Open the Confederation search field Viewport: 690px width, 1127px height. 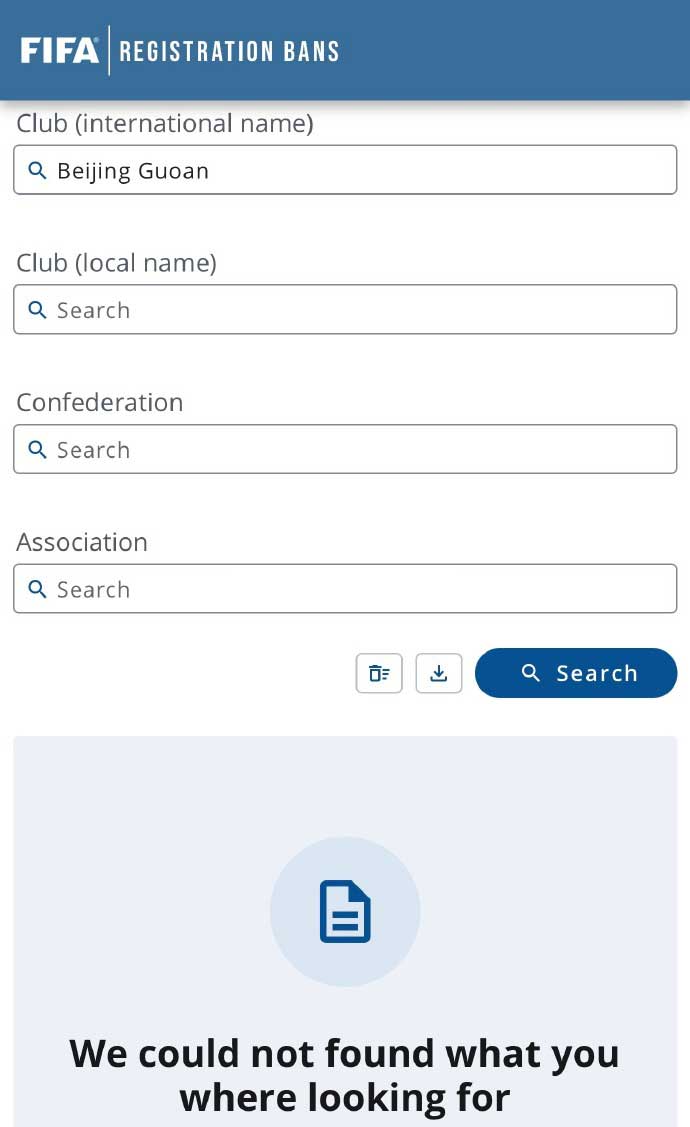coord(345,450)
